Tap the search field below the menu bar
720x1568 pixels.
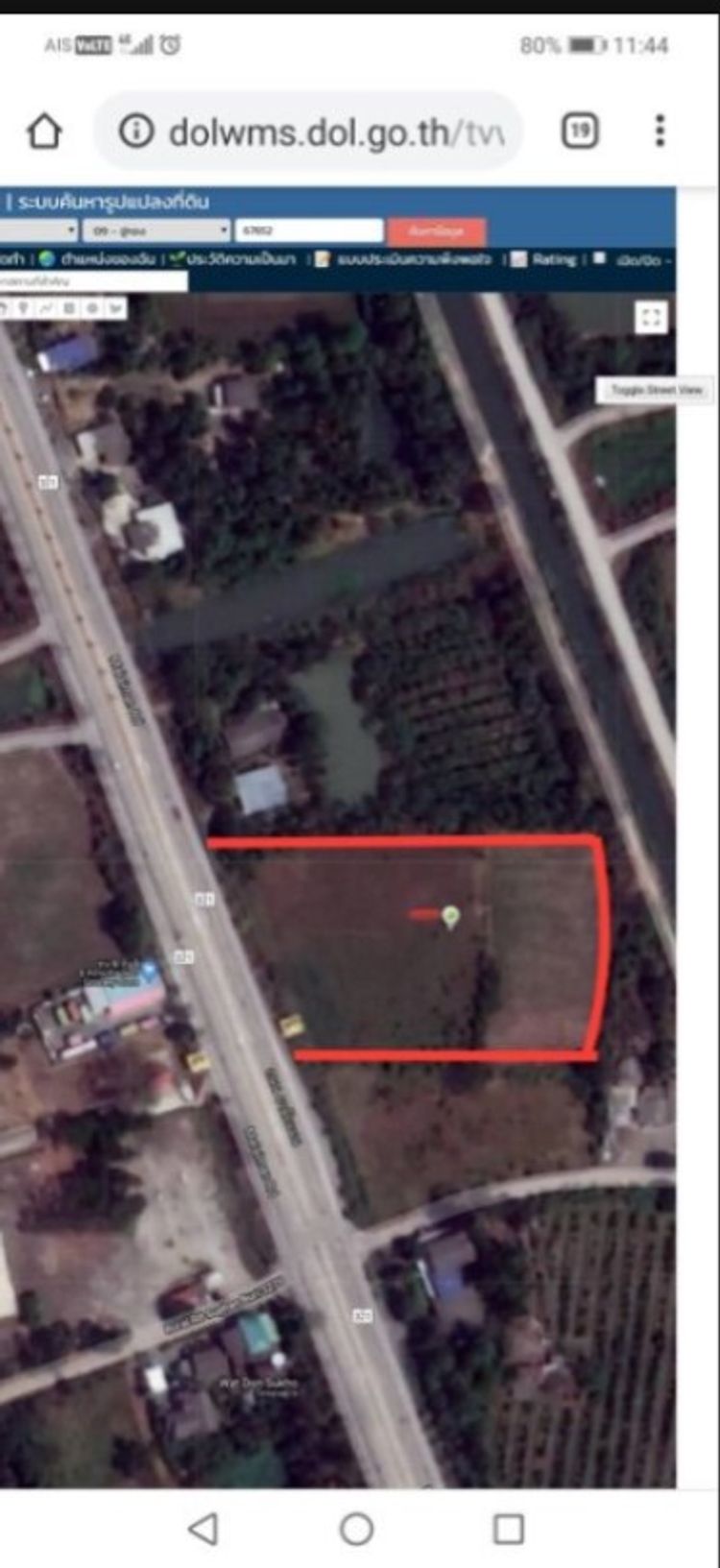point(93,281)
